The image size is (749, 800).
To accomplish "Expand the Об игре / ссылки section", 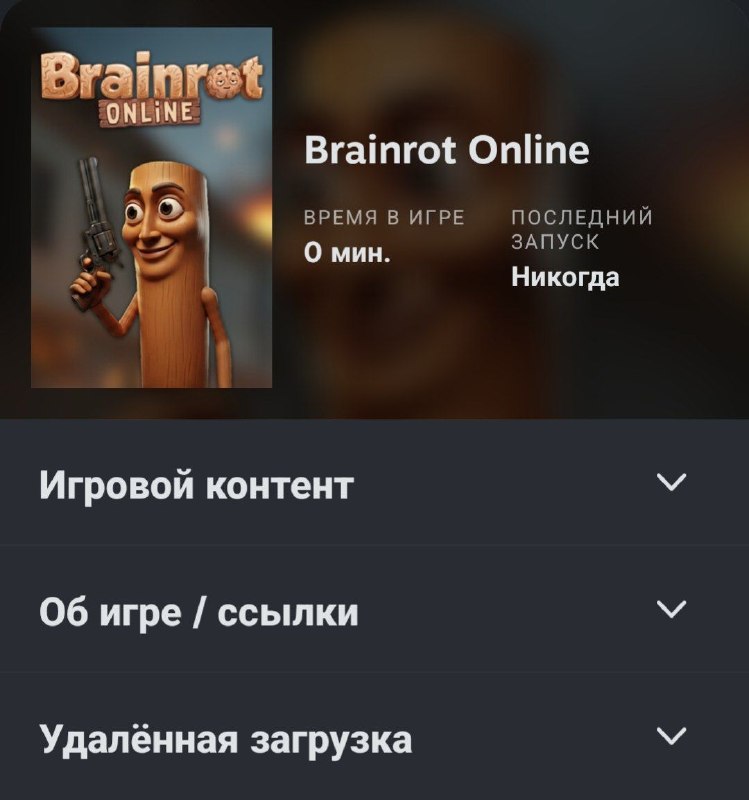I will [x=374, y=609].
